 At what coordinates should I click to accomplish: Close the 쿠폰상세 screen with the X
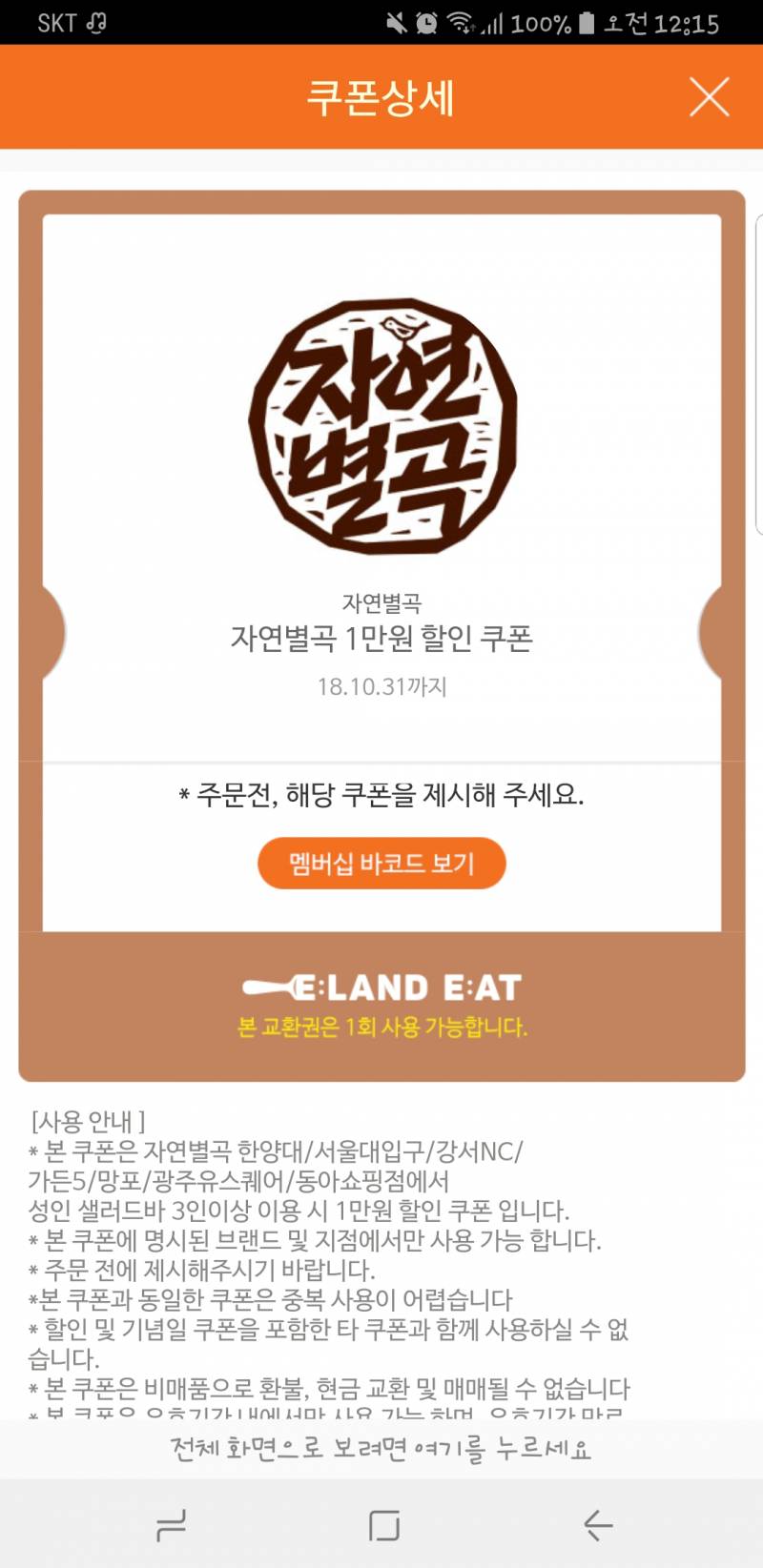pos(710,97)
